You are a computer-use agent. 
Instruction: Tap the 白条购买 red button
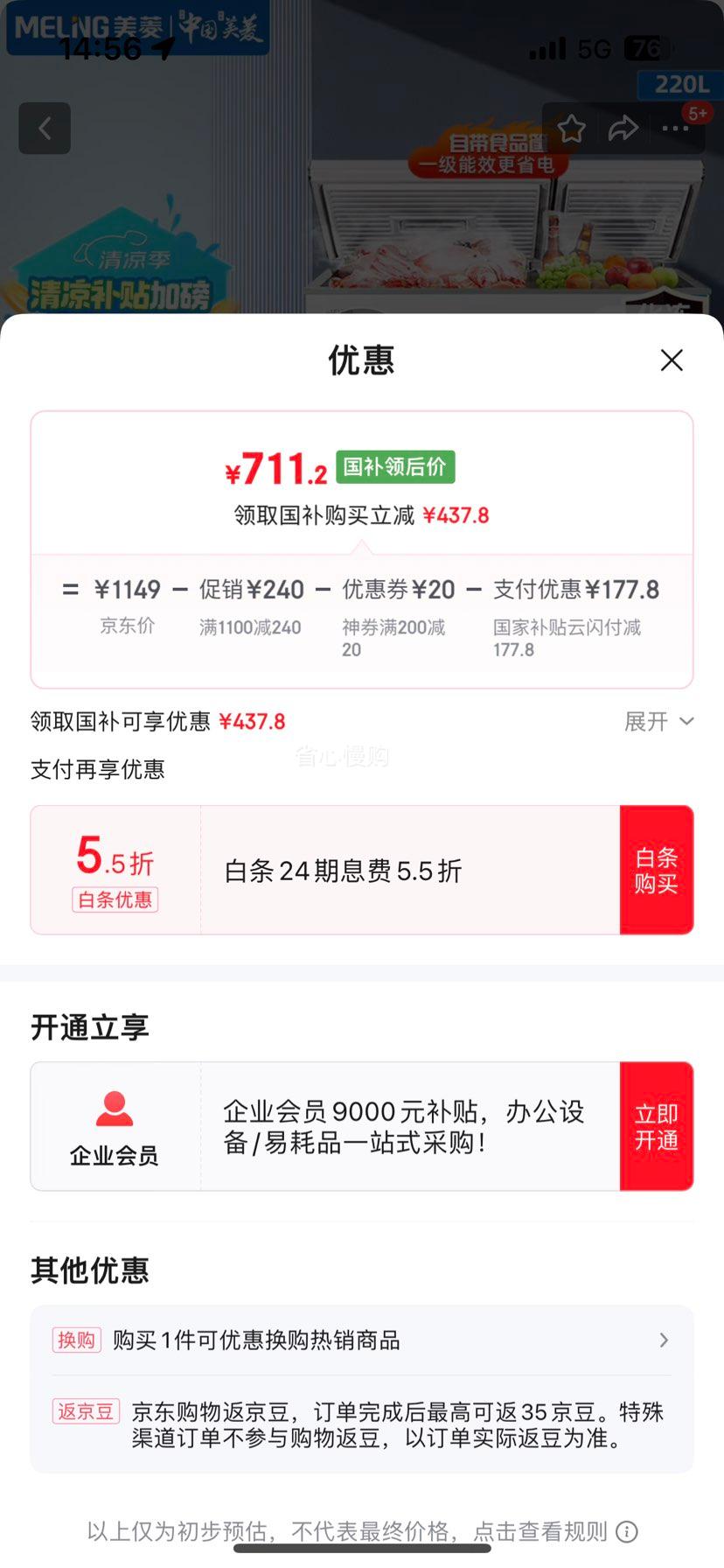657,869
